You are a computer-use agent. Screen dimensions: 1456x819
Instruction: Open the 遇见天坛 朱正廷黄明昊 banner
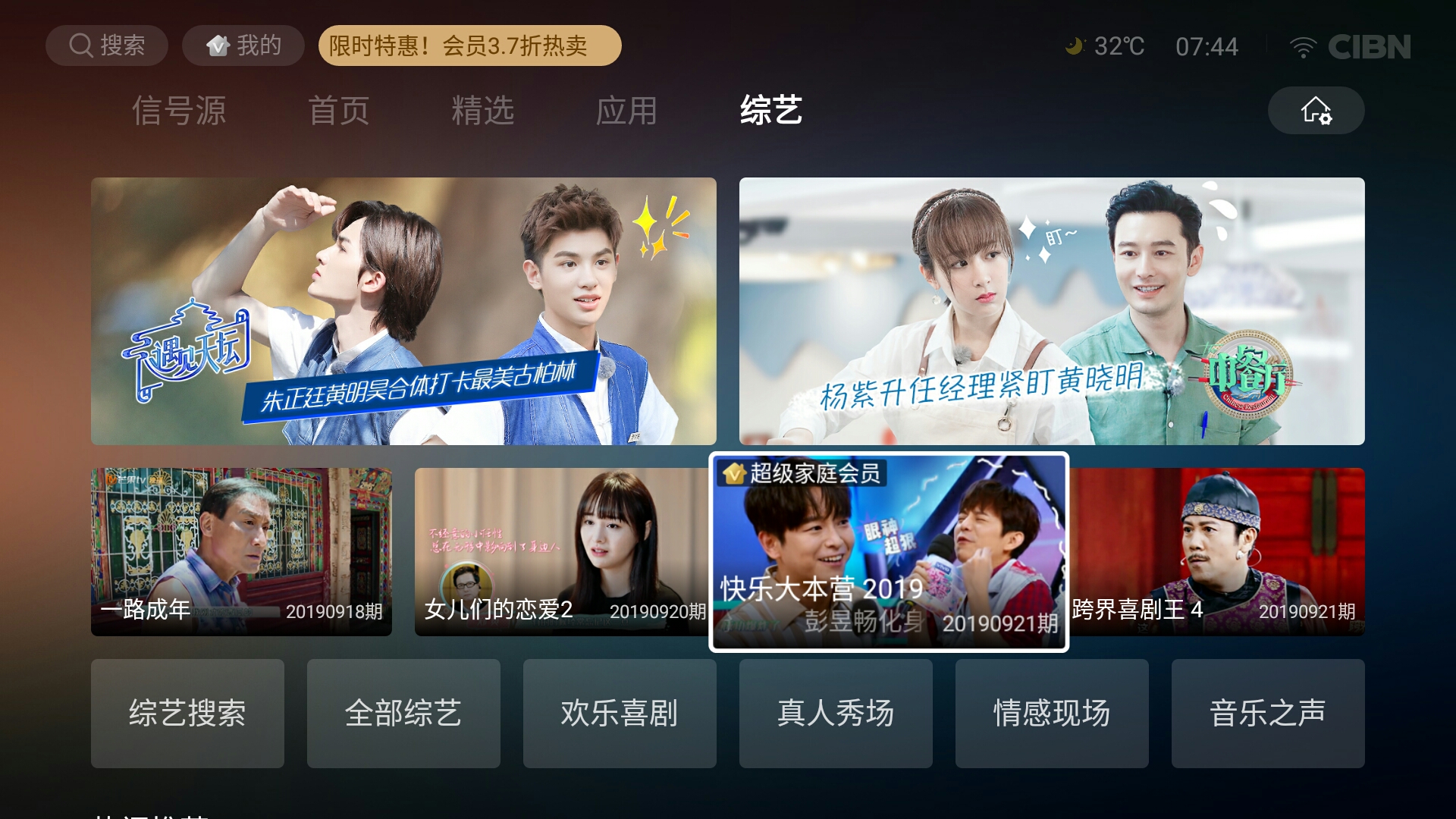point(403,311)
